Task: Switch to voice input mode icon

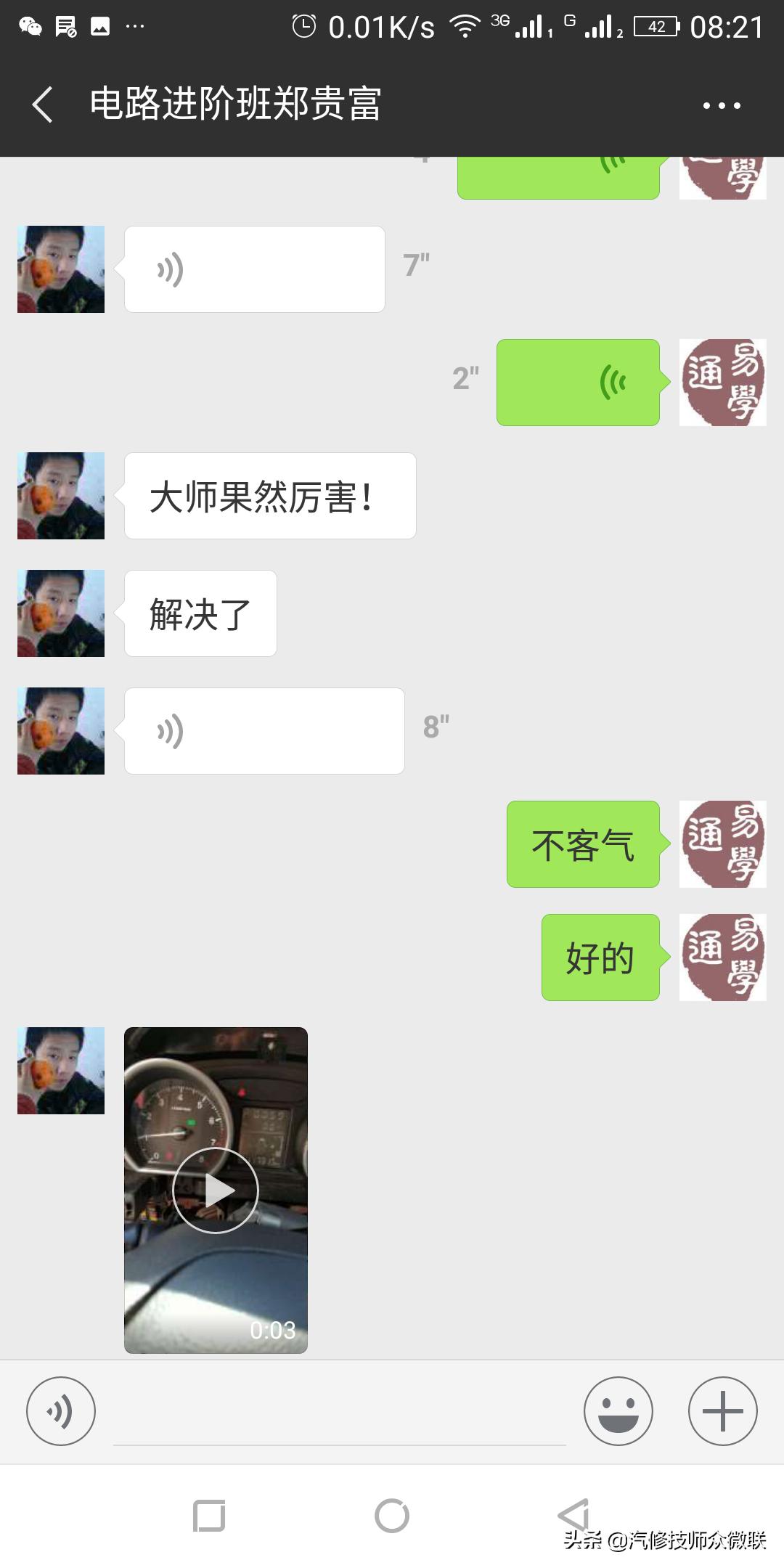Action: click(x=61, y=1410)
